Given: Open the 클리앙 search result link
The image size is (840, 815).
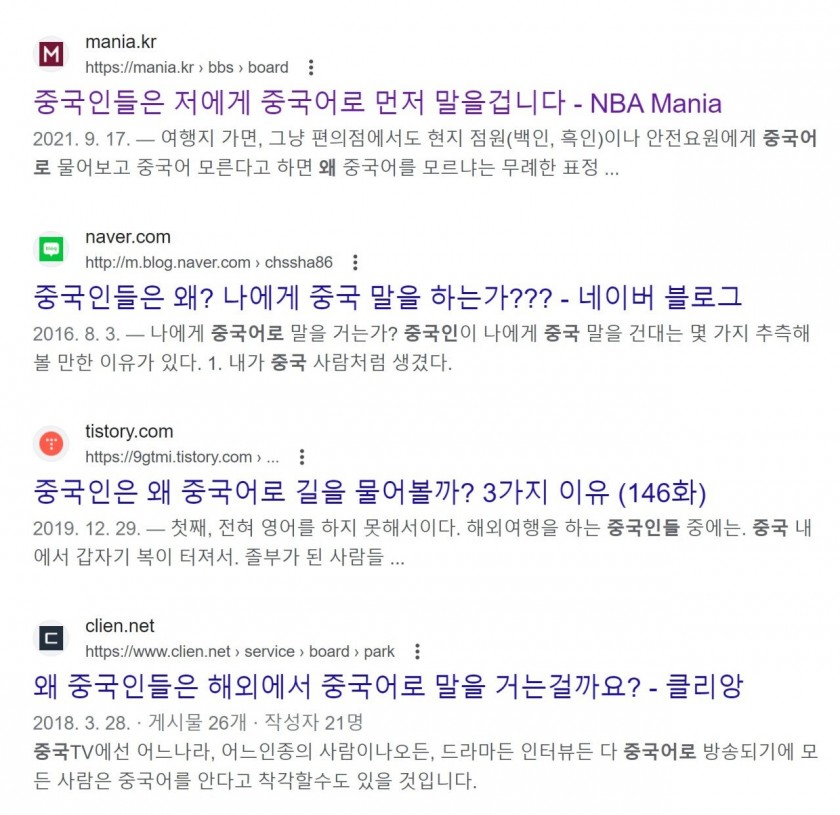Looking at the screenshot, I should [388, 686].
